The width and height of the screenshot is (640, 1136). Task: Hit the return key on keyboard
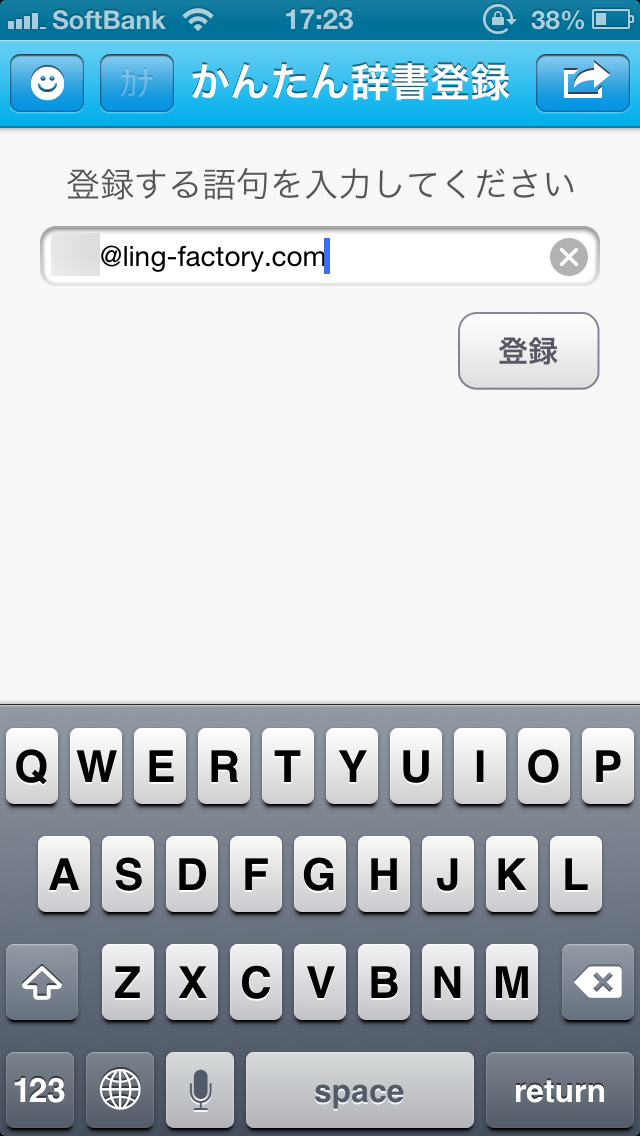[x=560, y=1090]
